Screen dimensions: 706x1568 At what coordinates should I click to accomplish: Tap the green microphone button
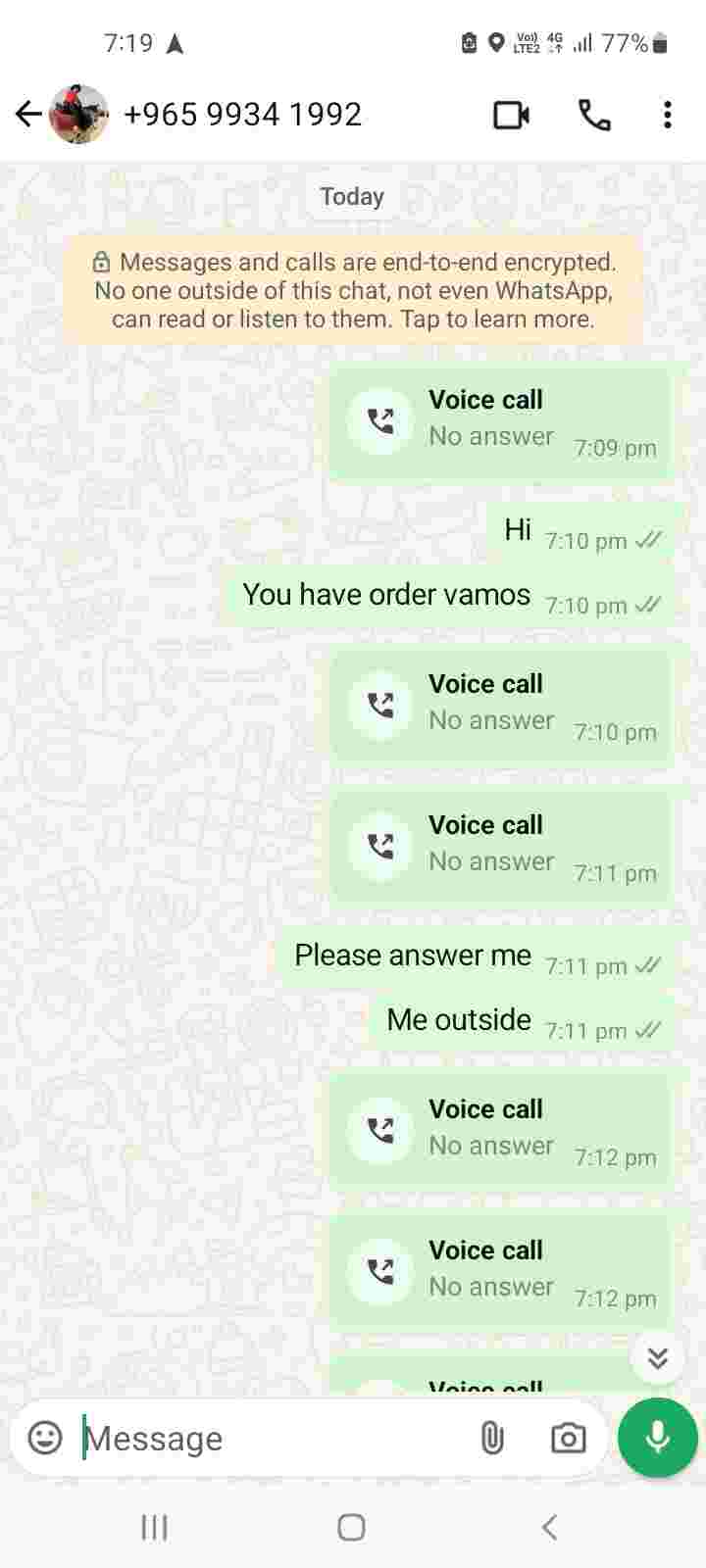[x=657, y=1438]
